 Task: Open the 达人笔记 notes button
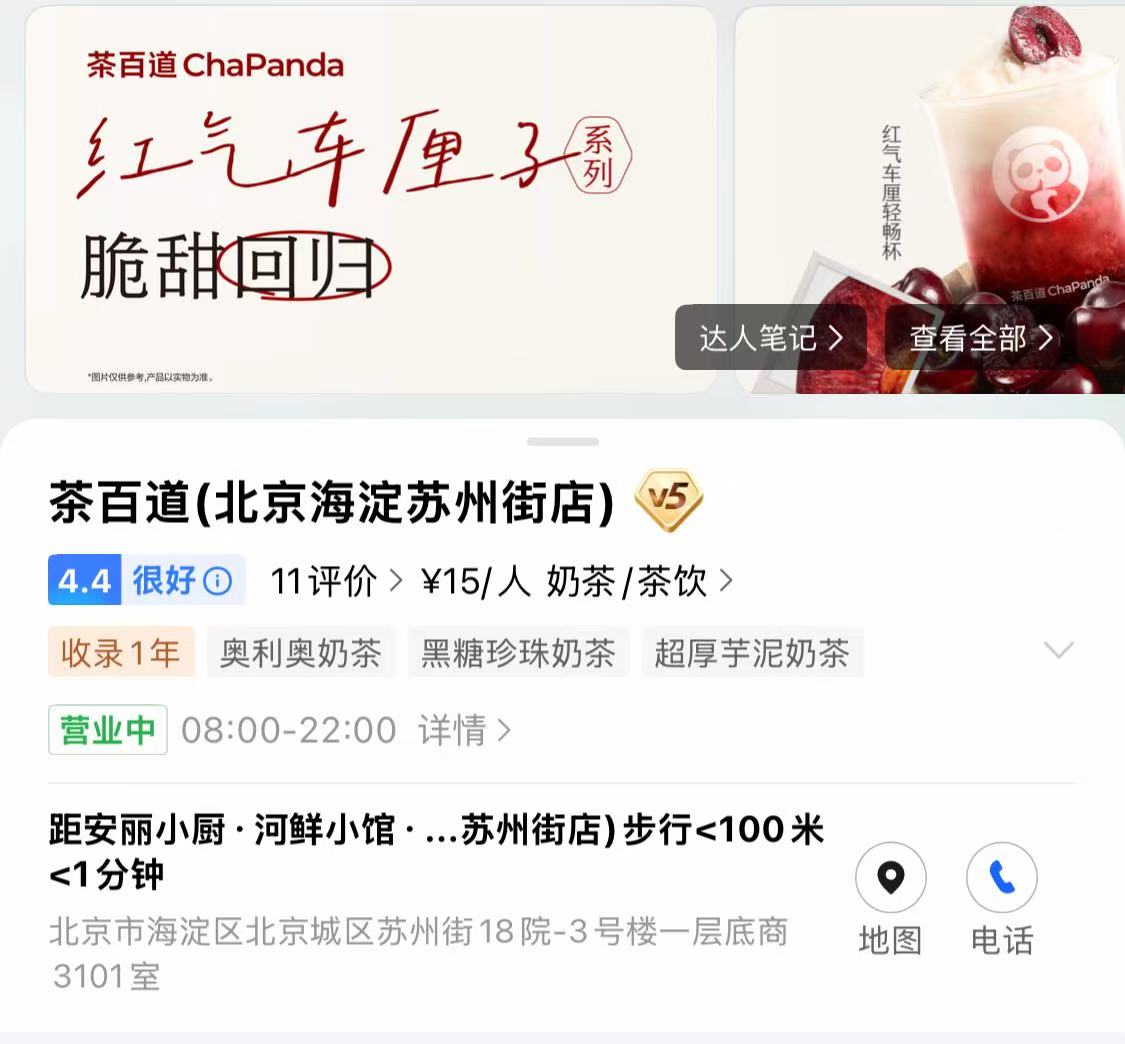pos(770,338)
